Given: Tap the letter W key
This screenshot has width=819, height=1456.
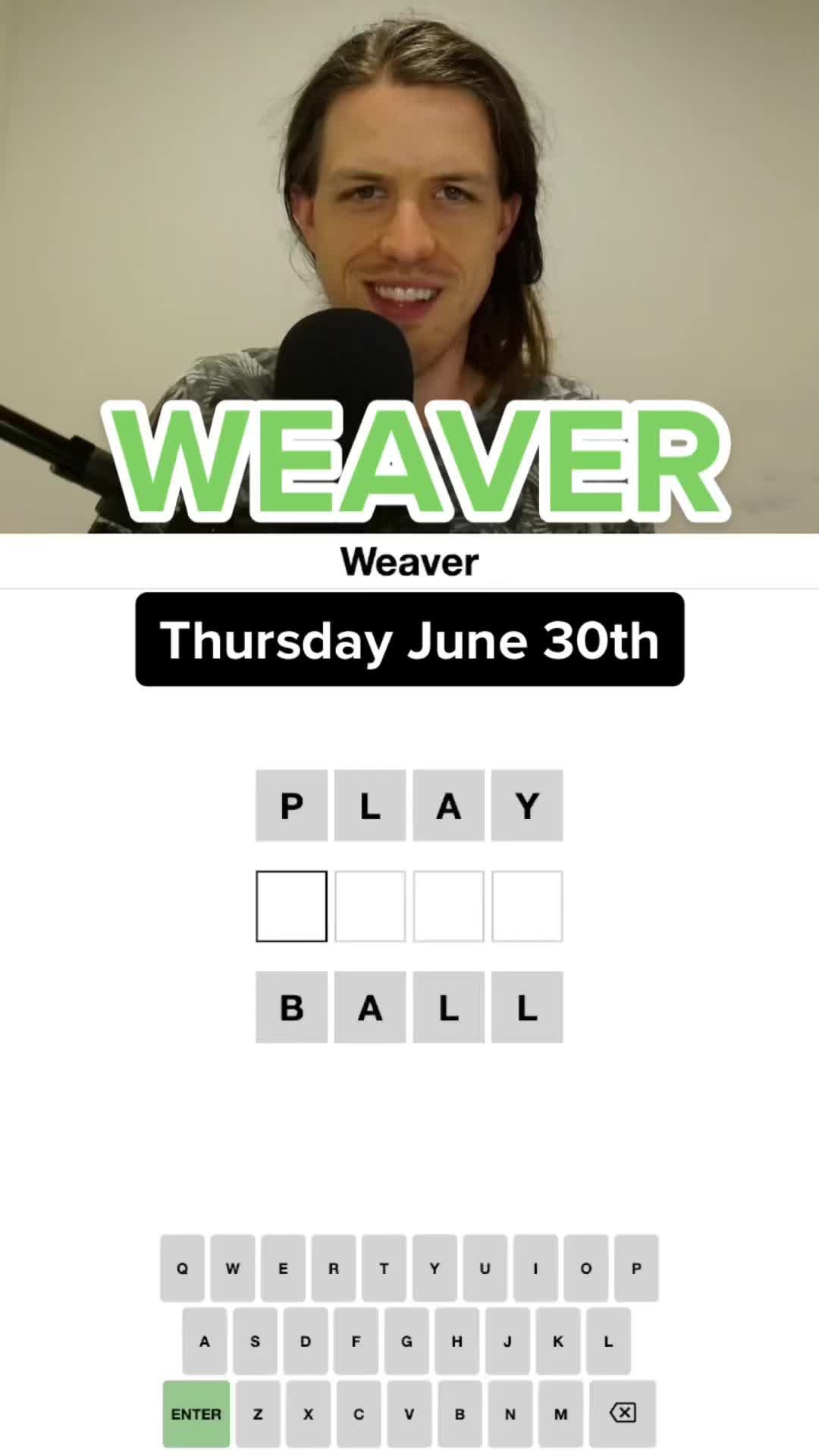Looking at the screenshot, I should [x=233, y=1268].
